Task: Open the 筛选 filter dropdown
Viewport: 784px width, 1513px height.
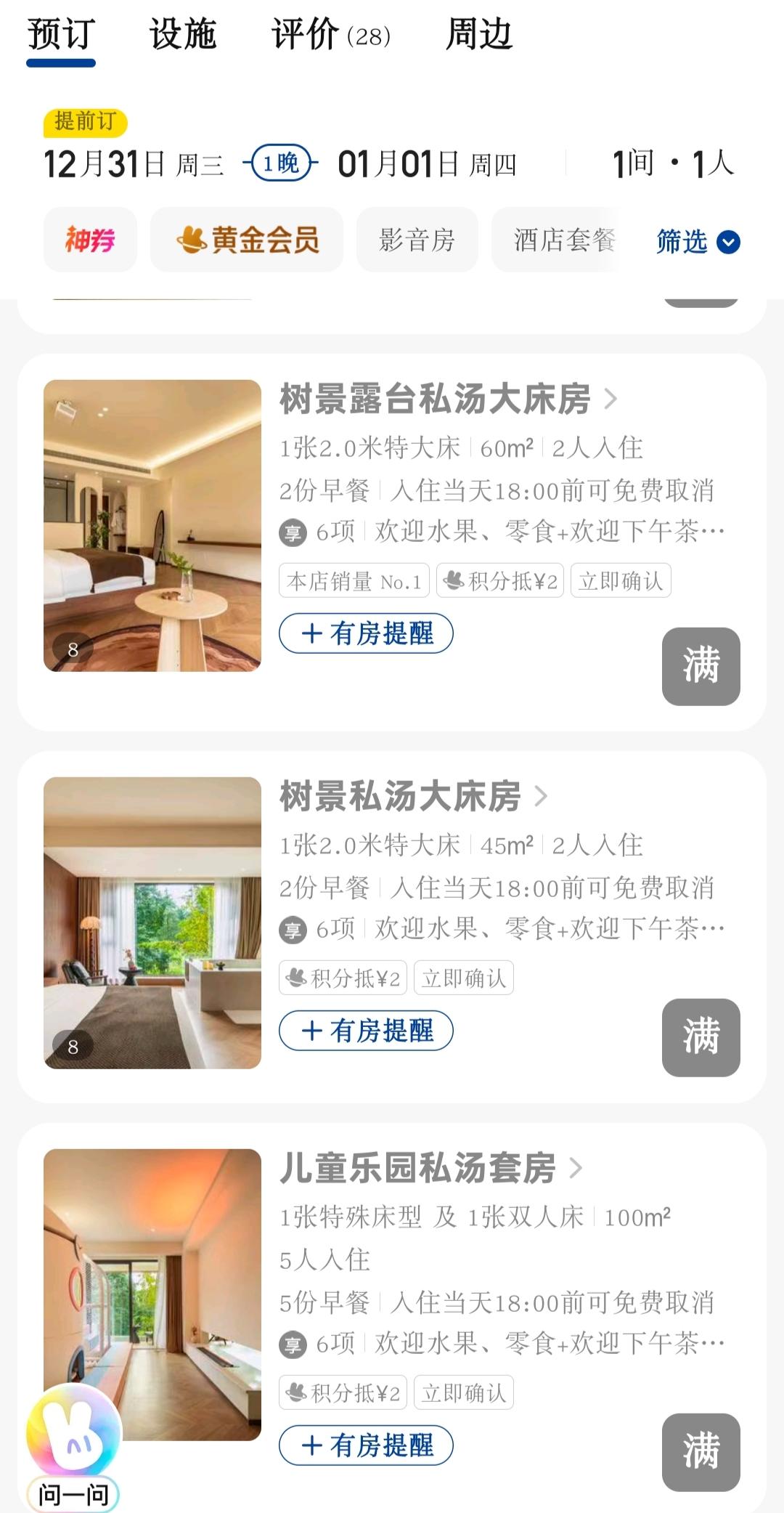Action: click(697, 241)
